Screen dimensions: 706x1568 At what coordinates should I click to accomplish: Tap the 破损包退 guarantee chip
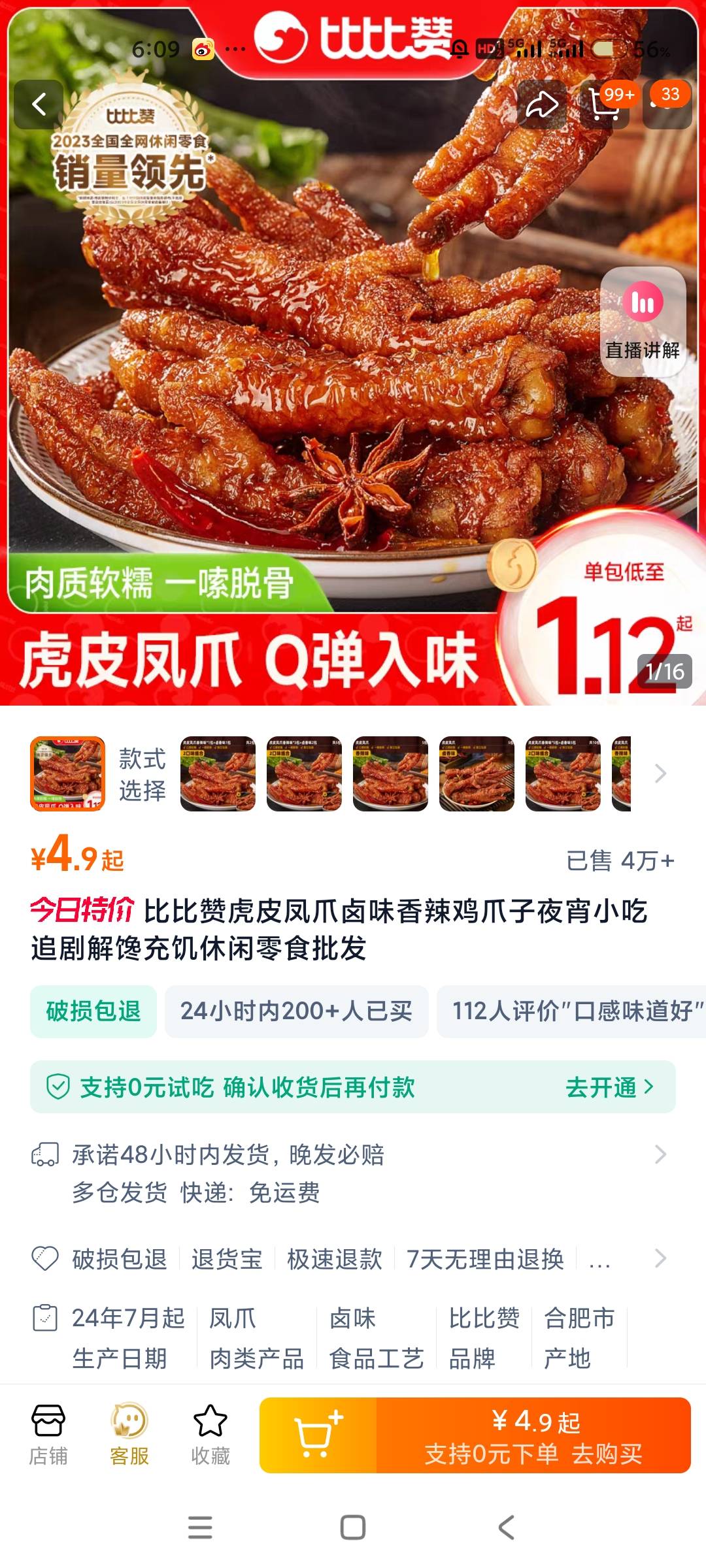point(93,1011)
